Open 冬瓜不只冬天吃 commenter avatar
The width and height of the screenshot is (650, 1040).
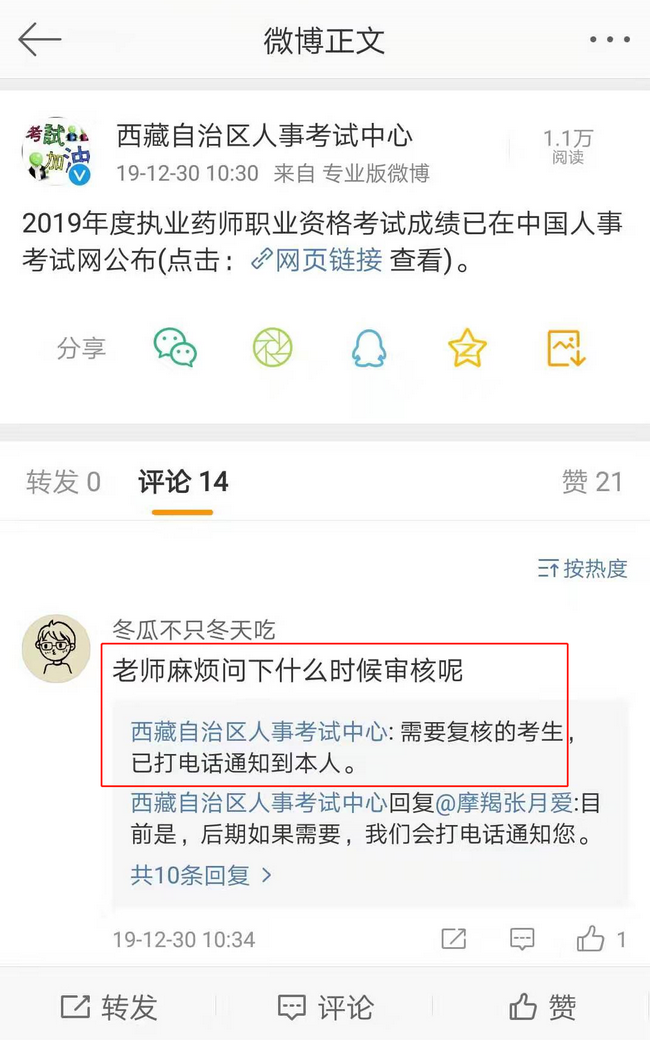click(56, 648)
